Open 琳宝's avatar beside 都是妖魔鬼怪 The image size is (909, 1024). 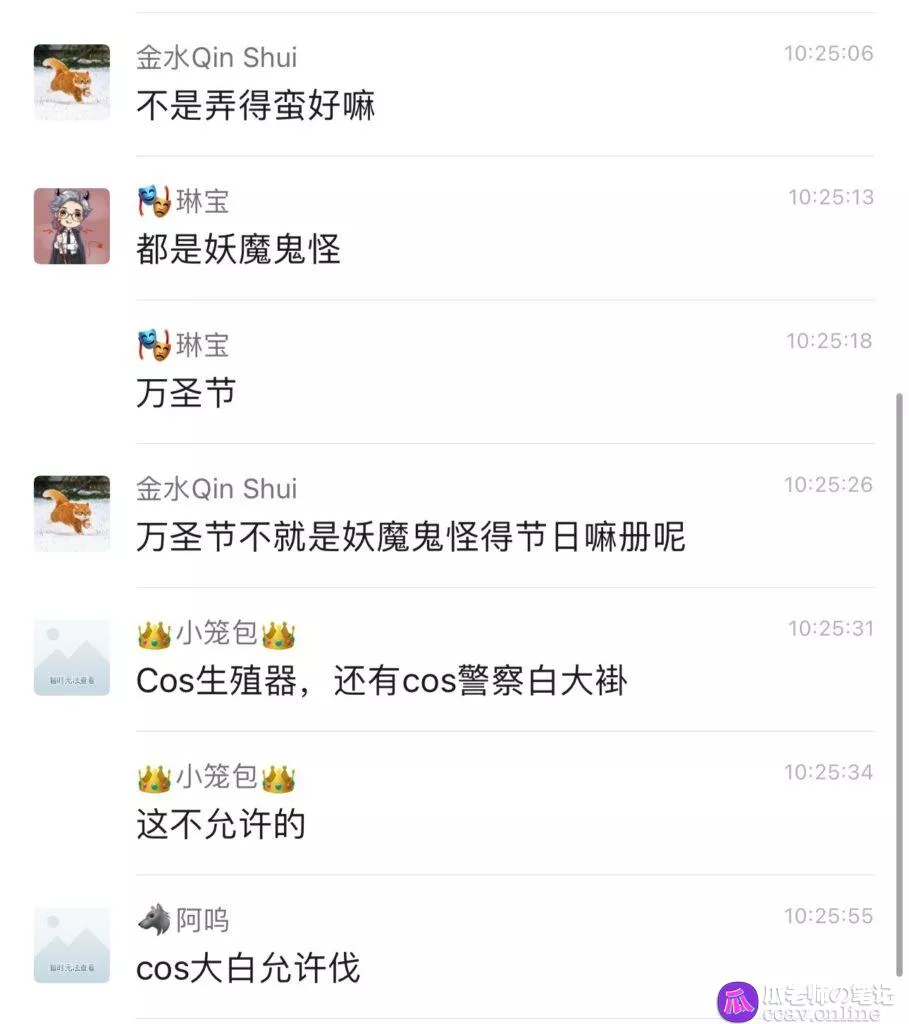point(72,226)
